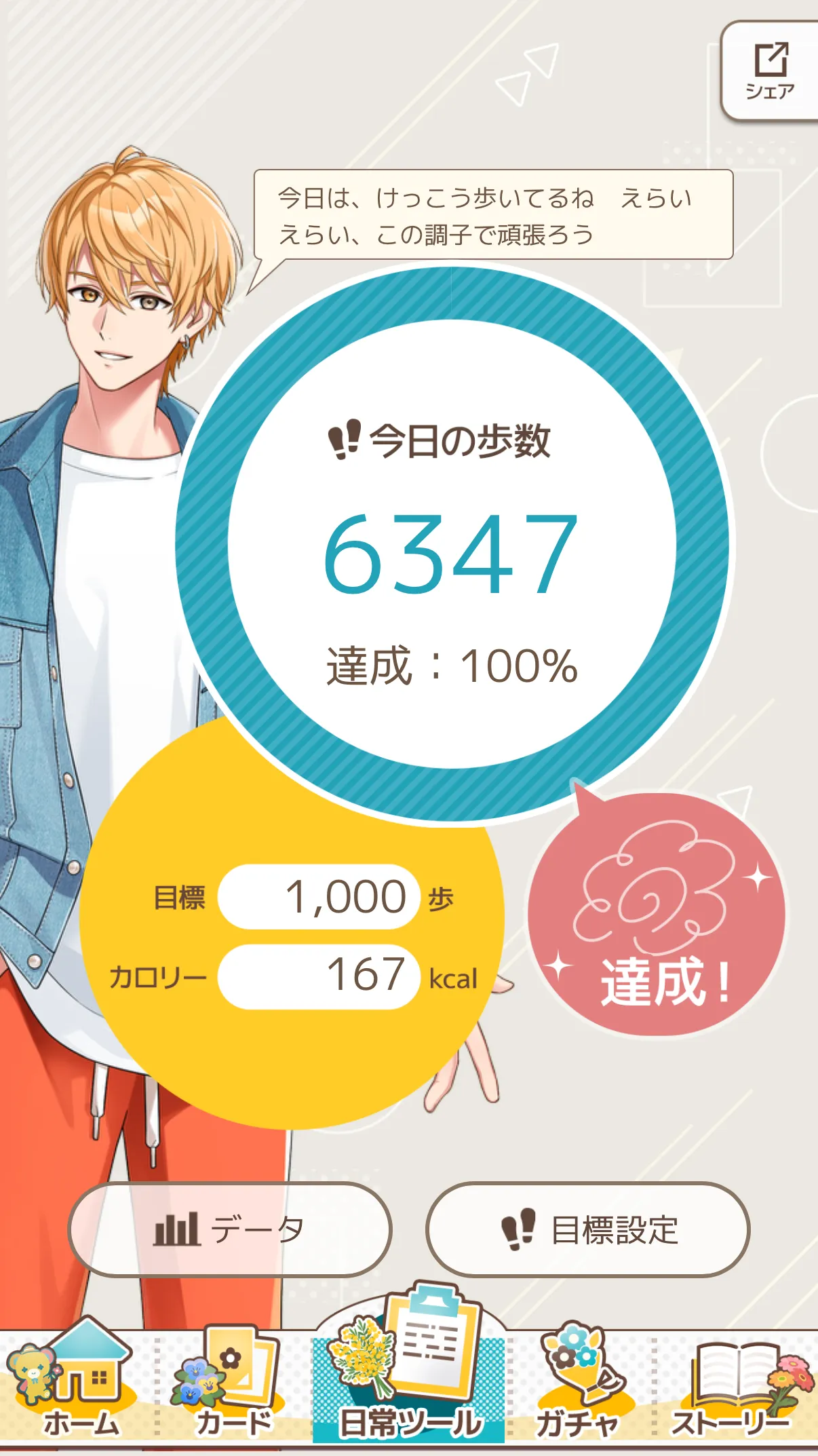The height and width of the screenshot is (1456, 818).
Task: Open 目標設定 to set step goal
Action: 587,1229
